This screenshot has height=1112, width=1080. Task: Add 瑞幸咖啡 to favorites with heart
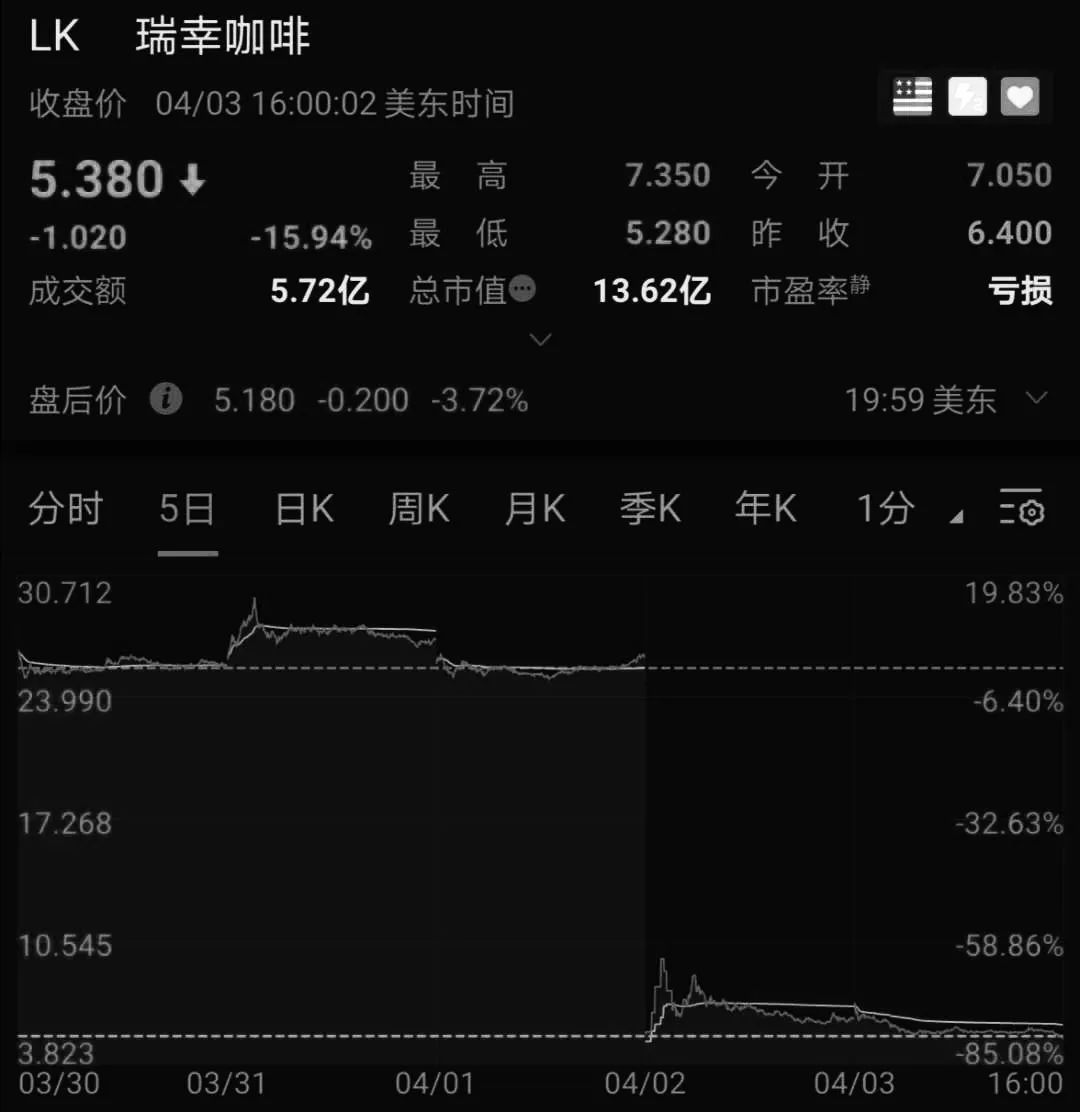1020,97
